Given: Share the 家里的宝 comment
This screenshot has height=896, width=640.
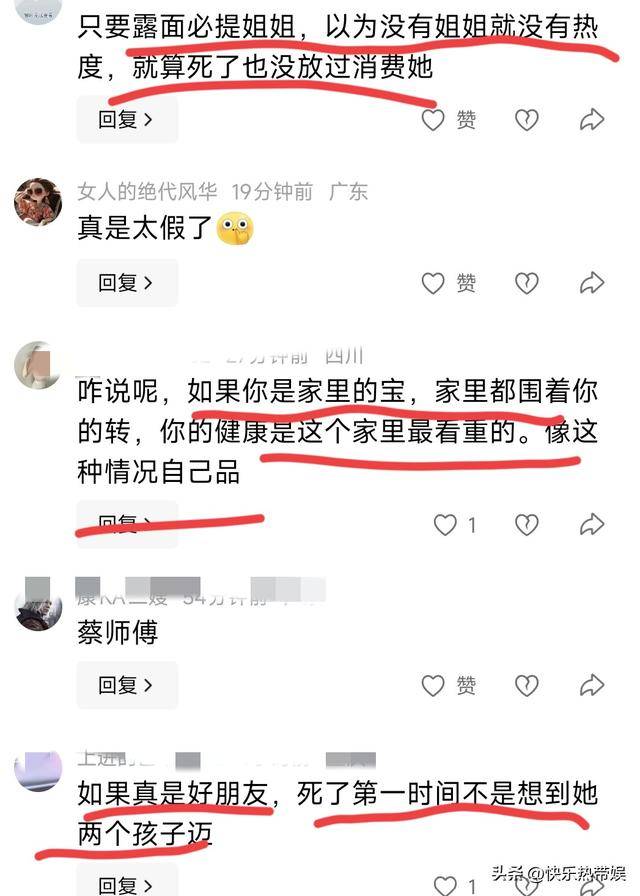Looking at the screenshot, I should click(592, 524).
